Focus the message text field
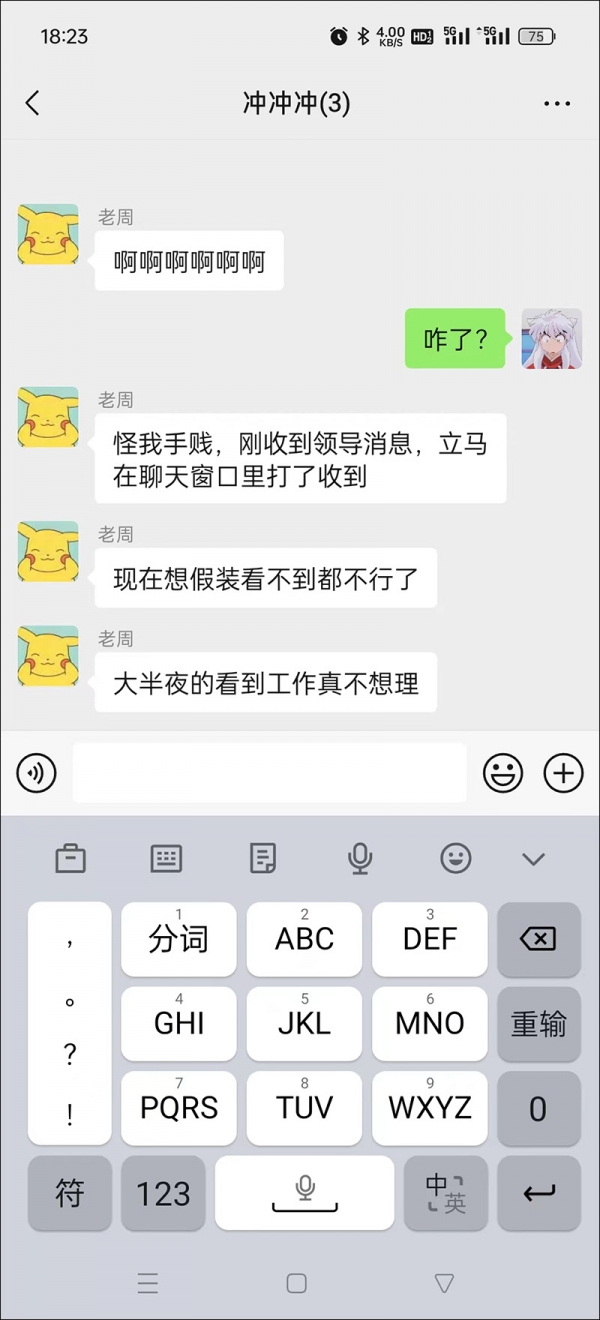 pyautogui.click(x=270, y=773)
